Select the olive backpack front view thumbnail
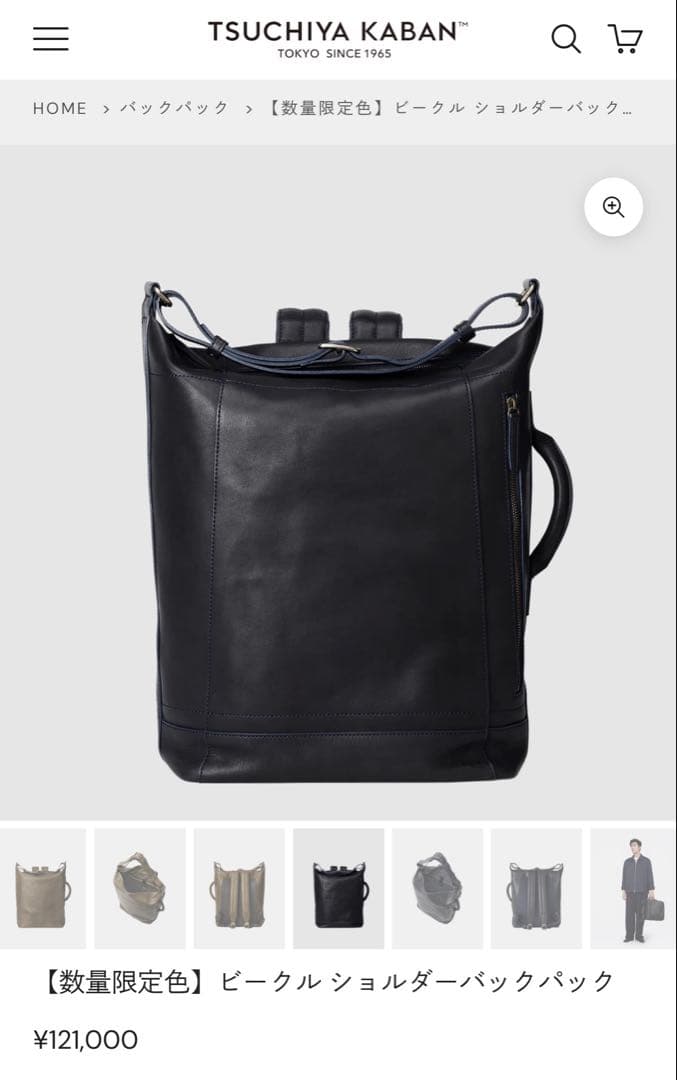 point(42,888)
